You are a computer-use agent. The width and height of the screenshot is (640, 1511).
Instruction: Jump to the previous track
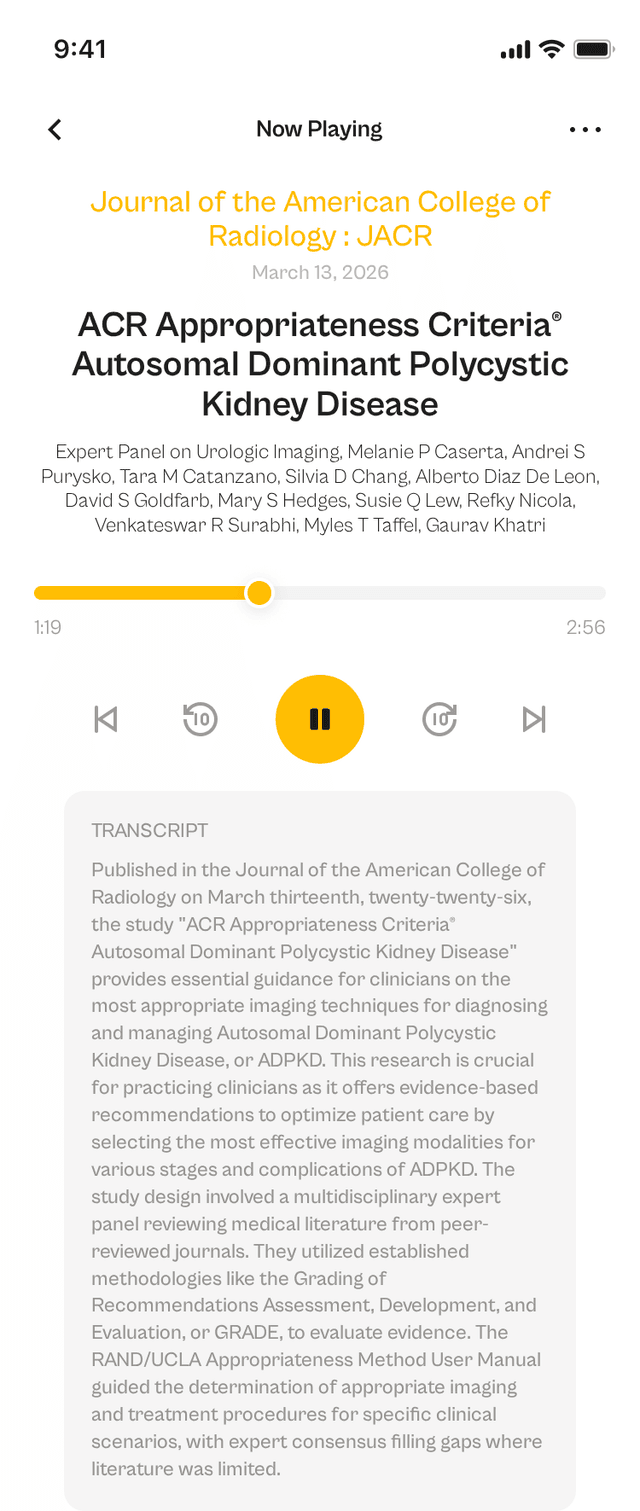[x=106, y=719]
